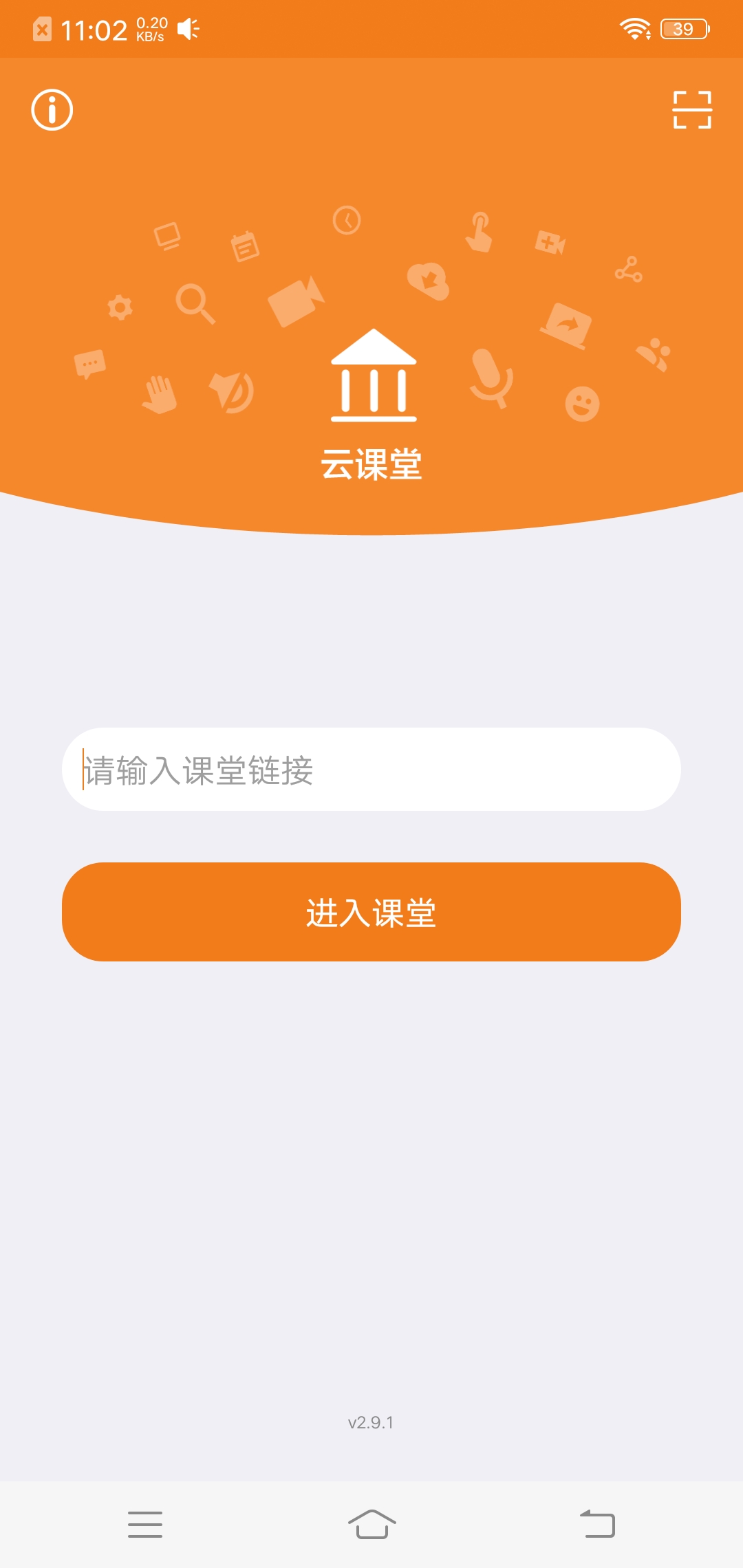Tap the 进入课堂 button
The height and width of the screenshot is (1568, 743).
pos(371,912)
